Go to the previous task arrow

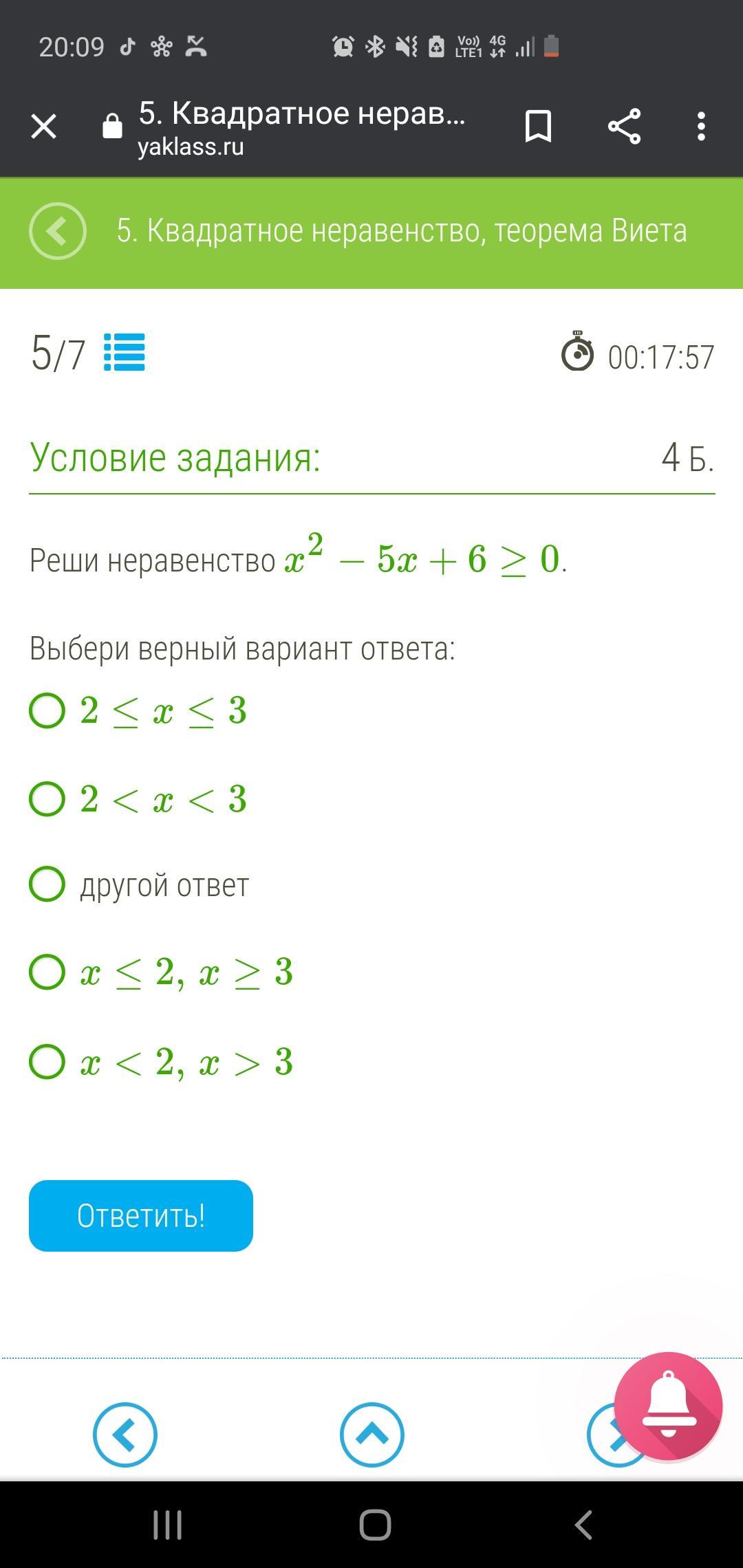(125, 1435)
